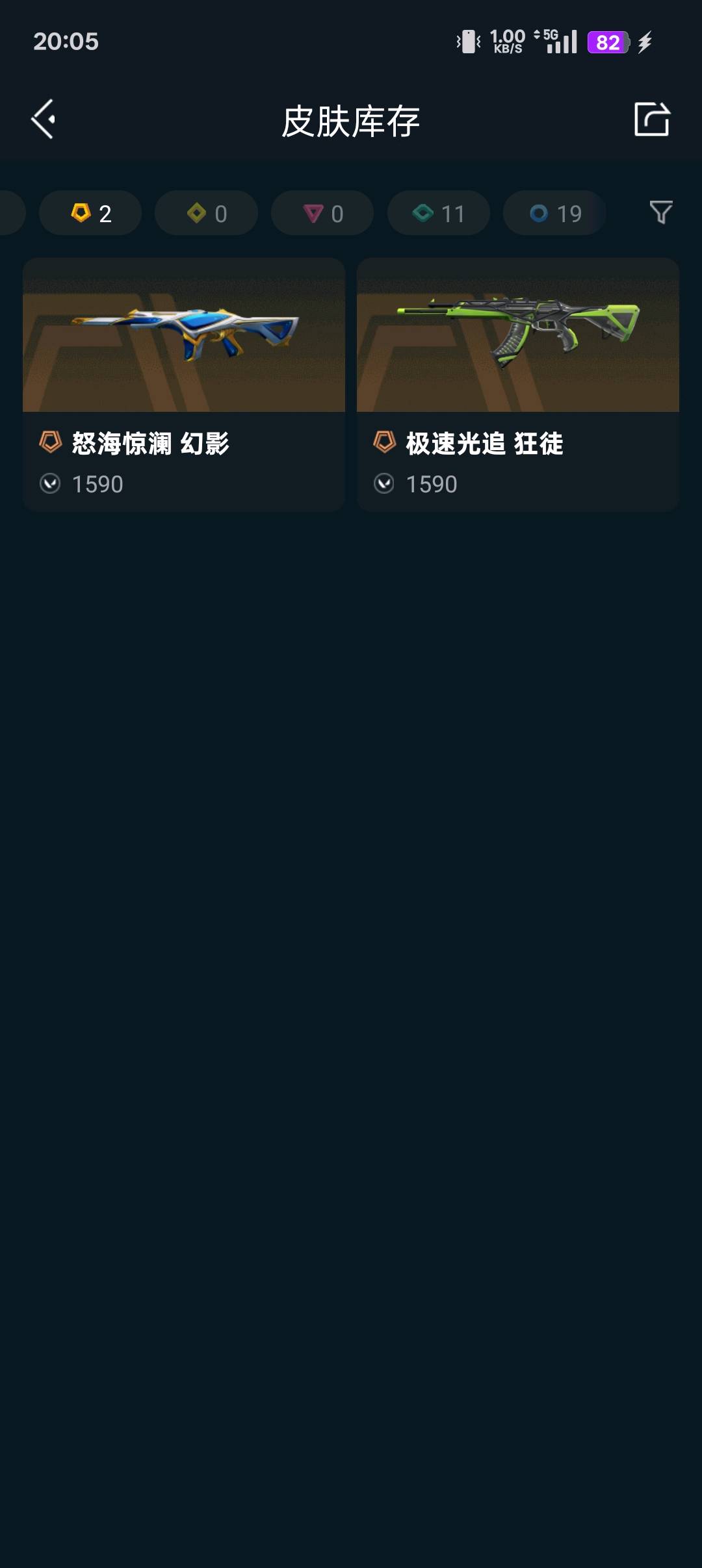Select the yellow tier chip showing 2

91,213
